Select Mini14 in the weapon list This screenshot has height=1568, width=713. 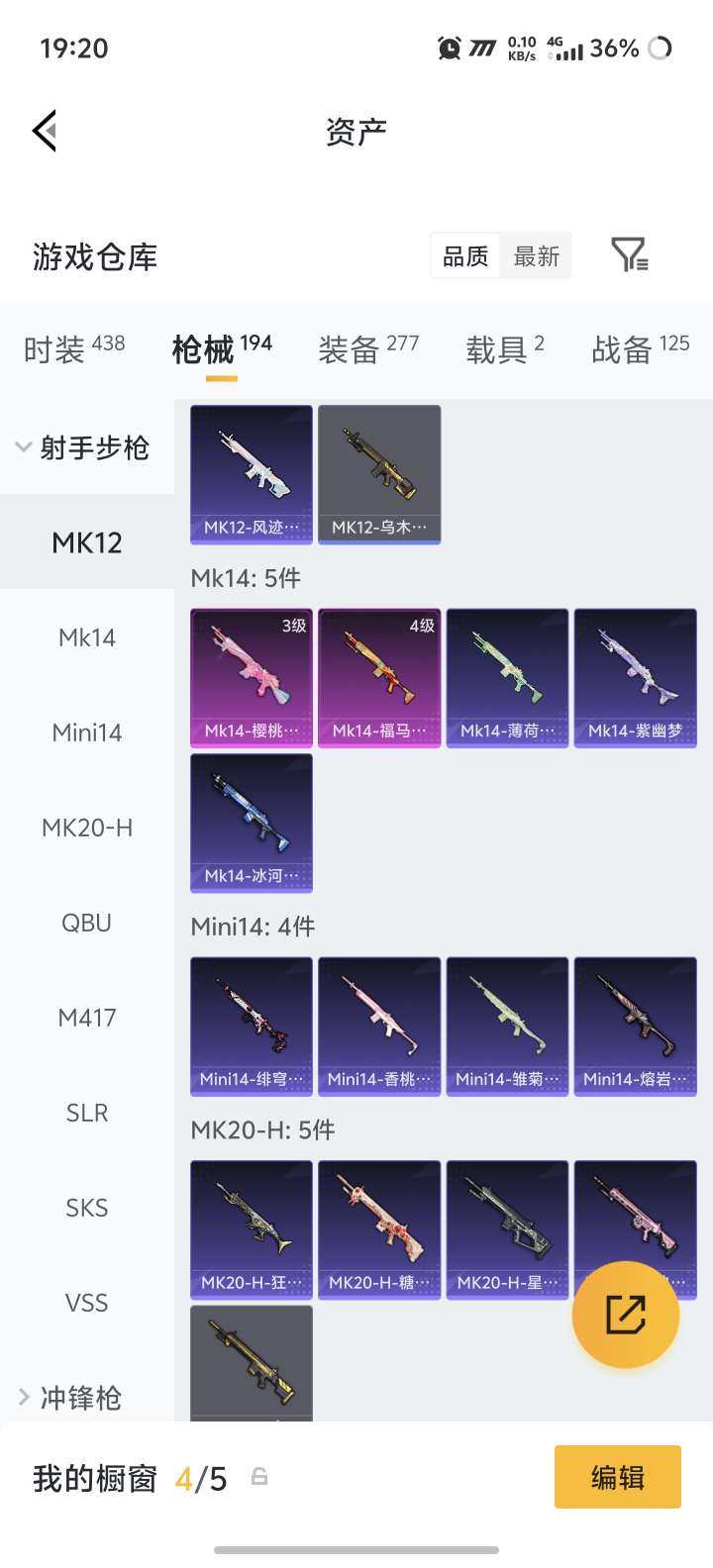click(x=87, y=733)
